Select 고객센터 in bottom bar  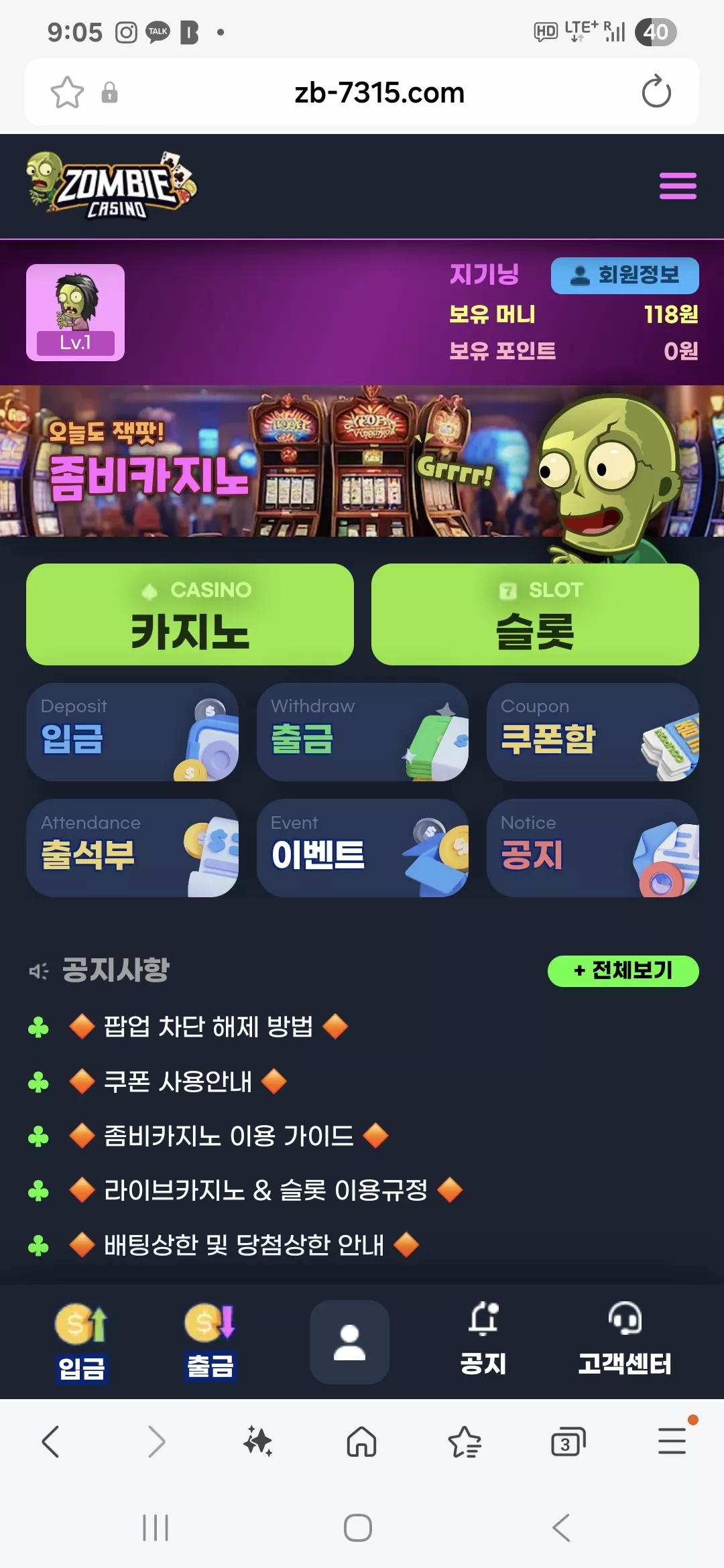coord(625,1342)
